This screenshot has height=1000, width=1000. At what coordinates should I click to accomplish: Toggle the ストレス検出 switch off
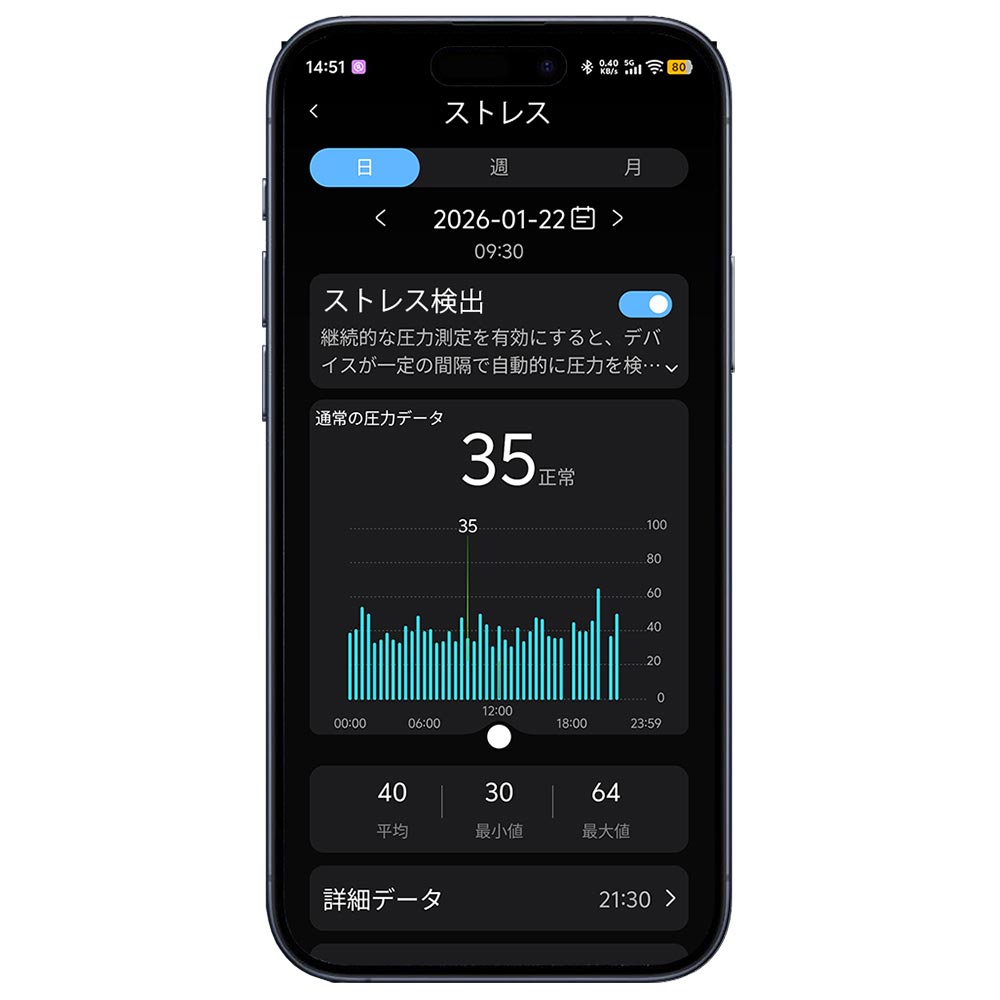[x=645, y=305]
